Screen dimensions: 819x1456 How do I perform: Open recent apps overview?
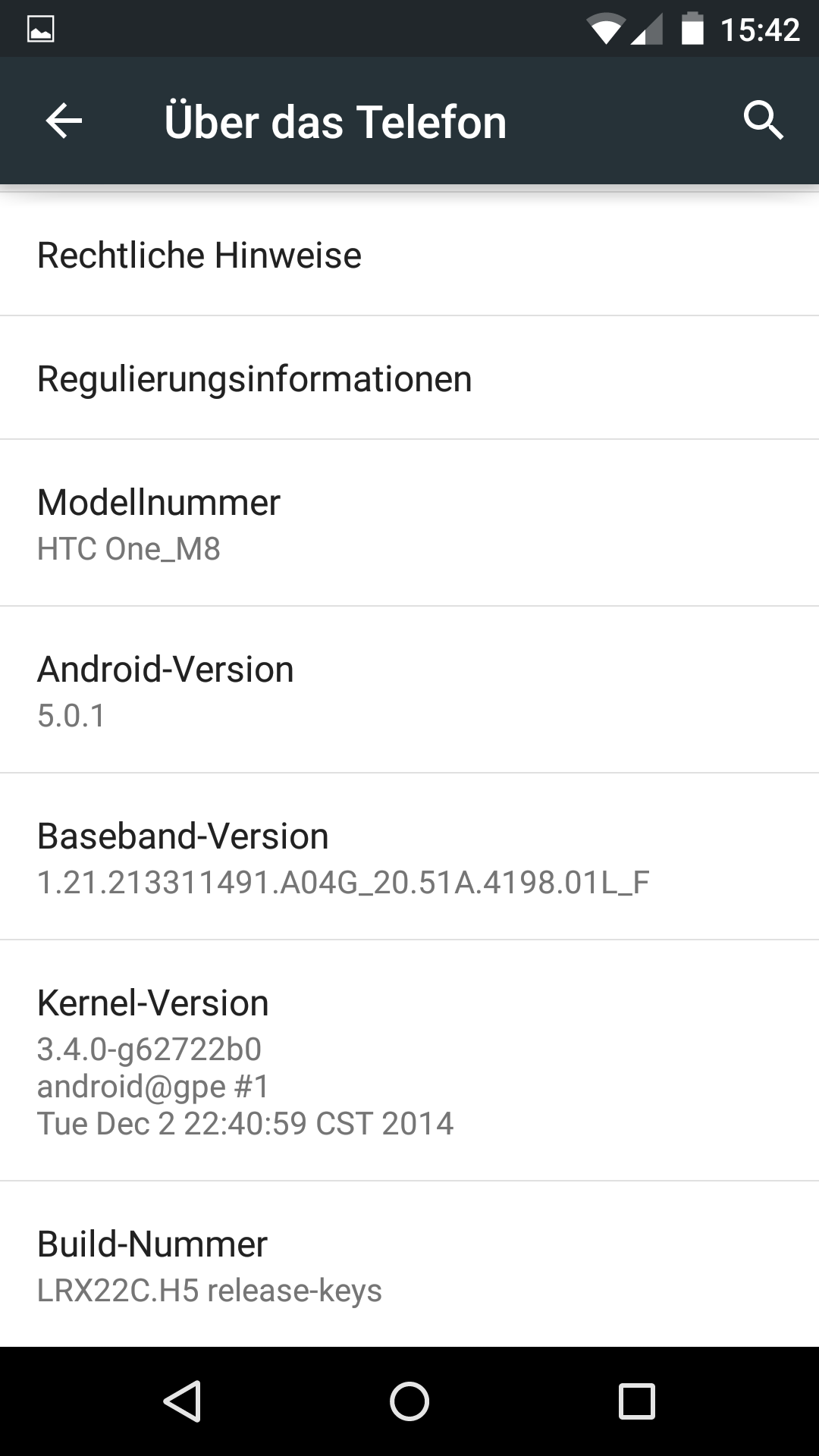[x=637, y=1401]
